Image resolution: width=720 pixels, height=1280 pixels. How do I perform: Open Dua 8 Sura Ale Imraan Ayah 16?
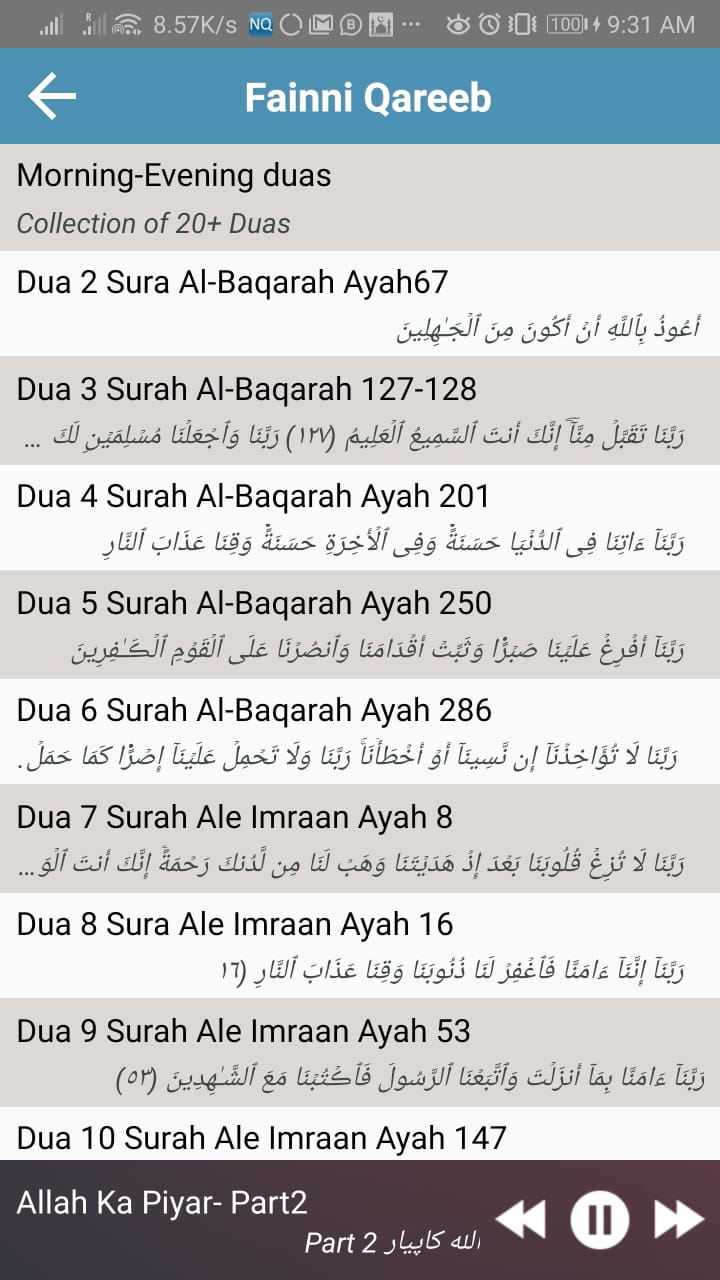coord(360,945)
